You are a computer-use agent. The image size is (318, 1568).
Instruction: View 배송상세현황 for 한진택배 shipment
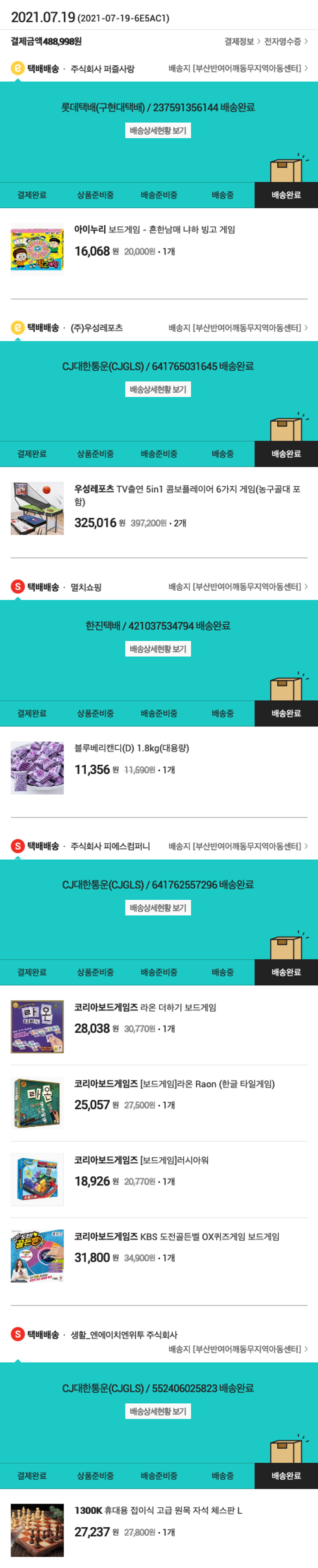click(158, 649)
